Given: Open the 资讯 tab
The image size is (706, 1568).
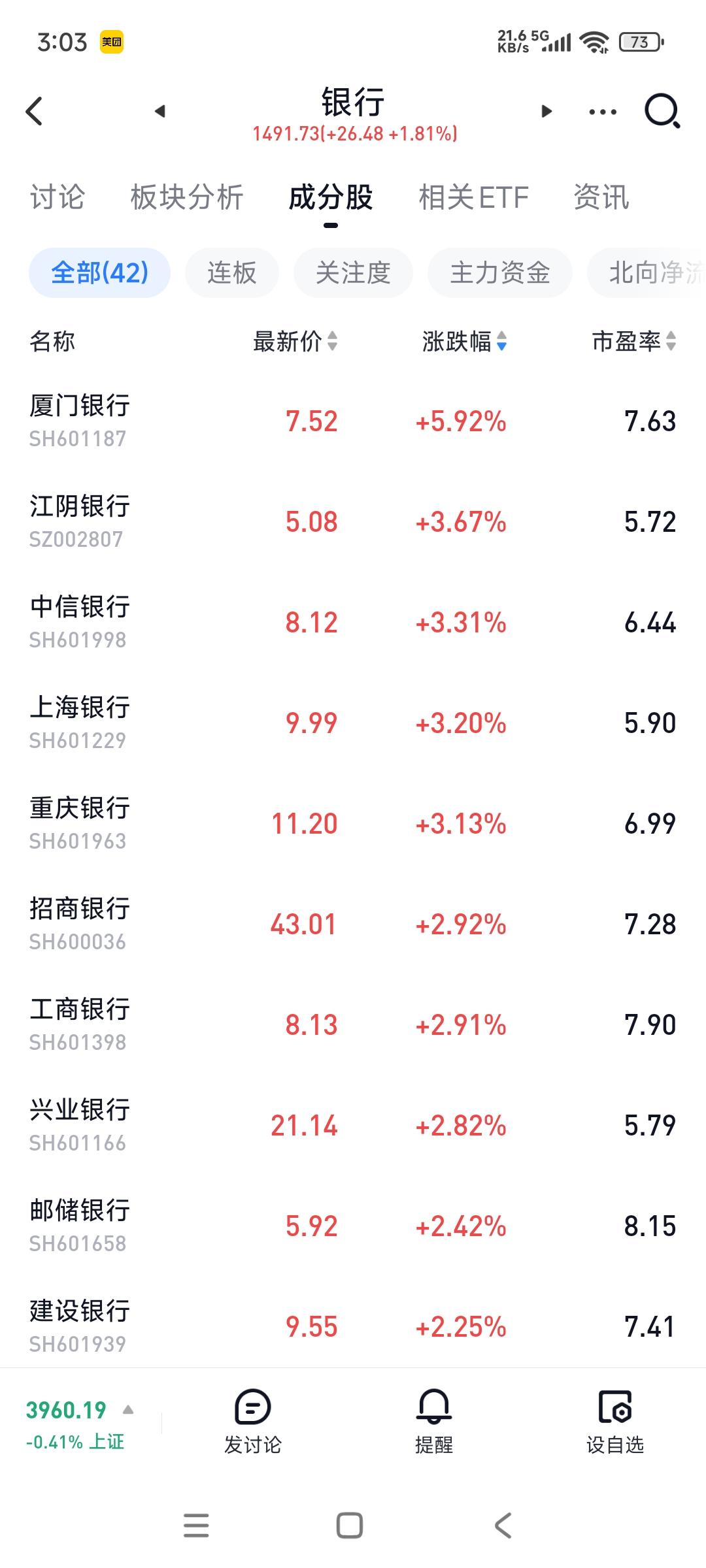Looking at the screenshot, I should coord(601,197).
